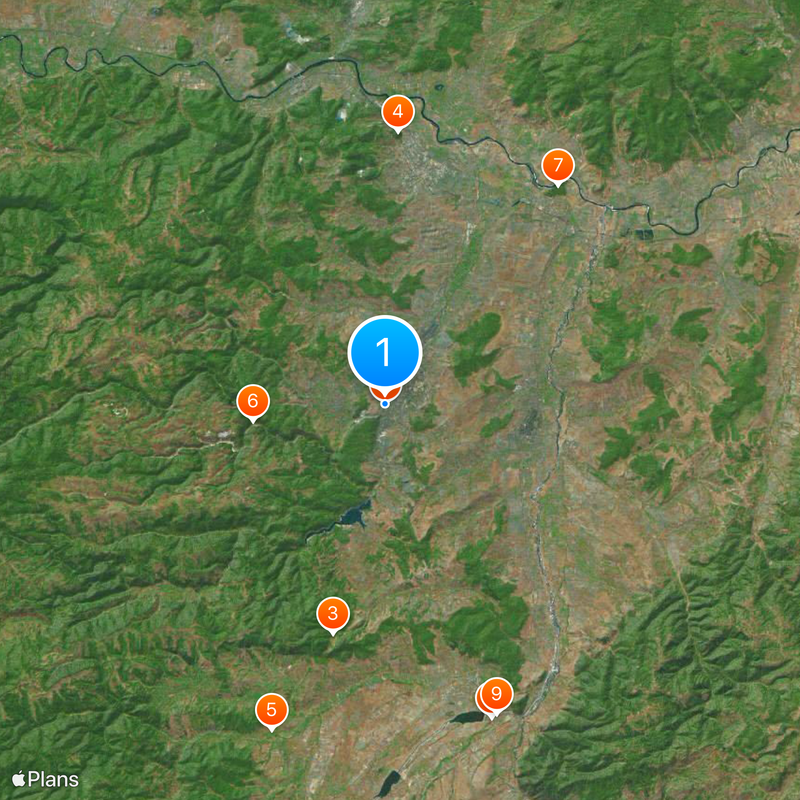Tap map pin number 3
The height and width of the screenshot is (800, 800).
333,613
